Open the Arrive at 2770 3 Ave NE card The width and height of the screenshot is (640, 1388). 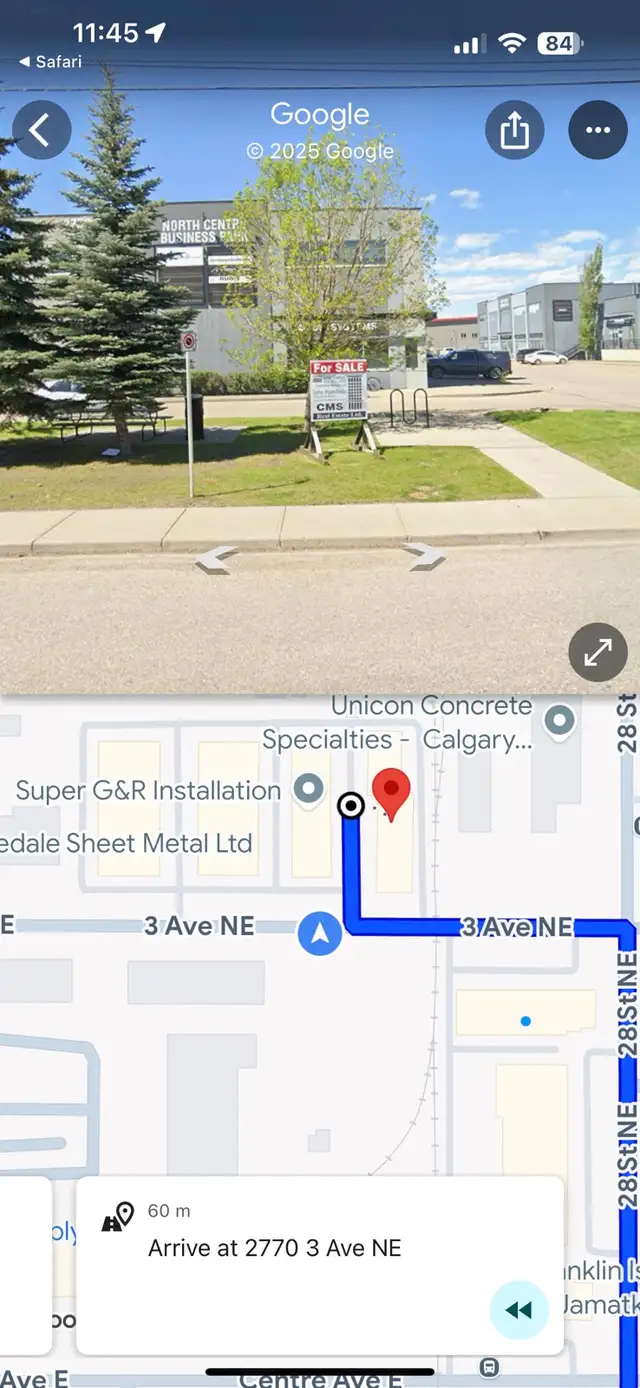(320, 1267)
